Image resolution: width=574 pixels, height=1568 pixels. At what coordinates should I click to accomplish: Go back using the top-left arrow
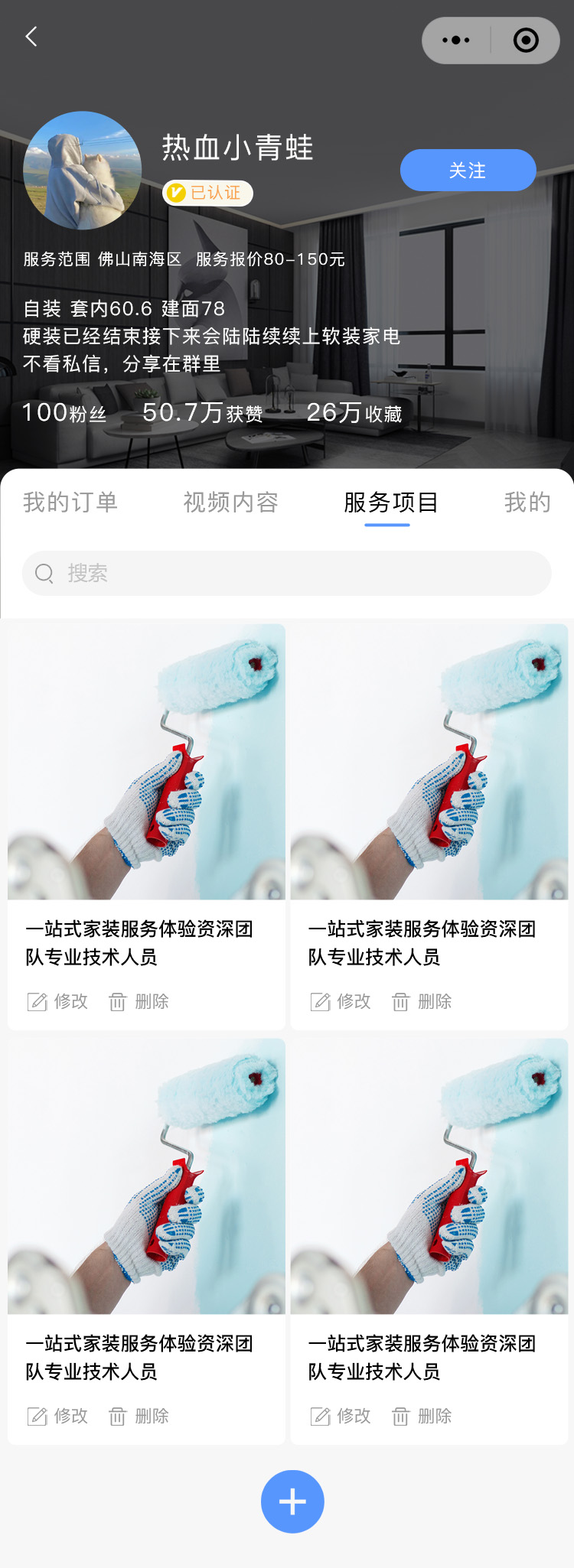click(x=31, y=37)
